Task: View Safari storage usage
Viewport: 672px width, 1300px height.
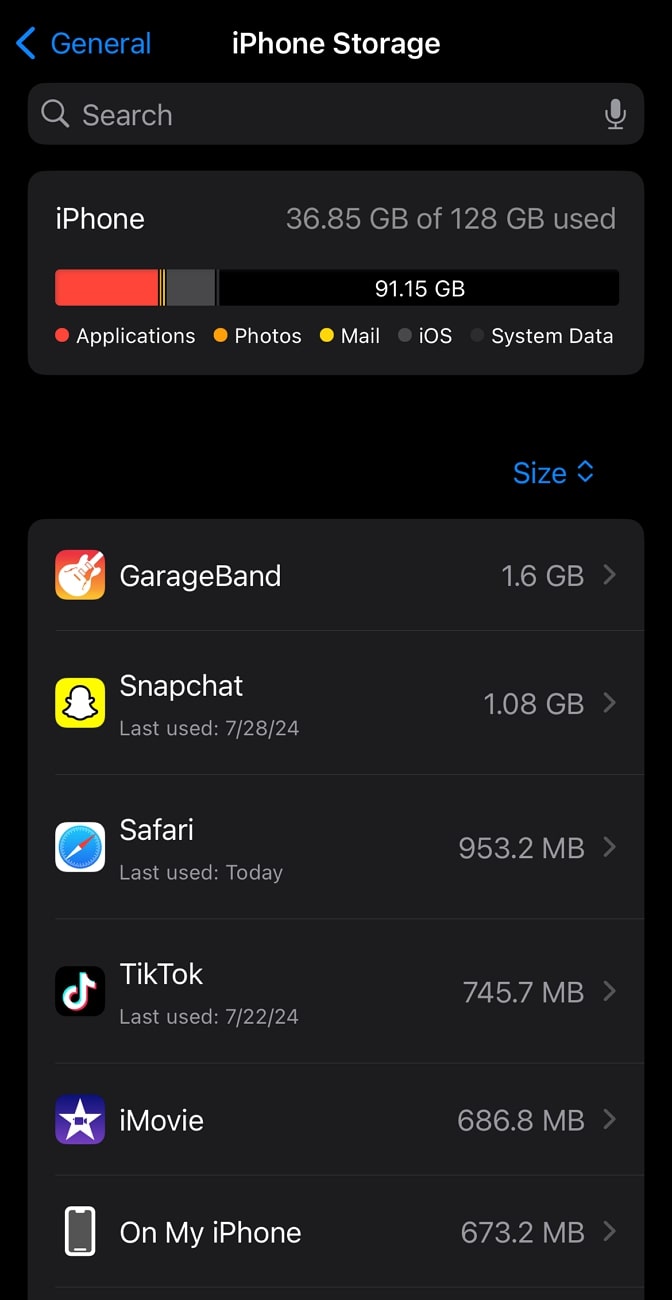Action: 336,847
